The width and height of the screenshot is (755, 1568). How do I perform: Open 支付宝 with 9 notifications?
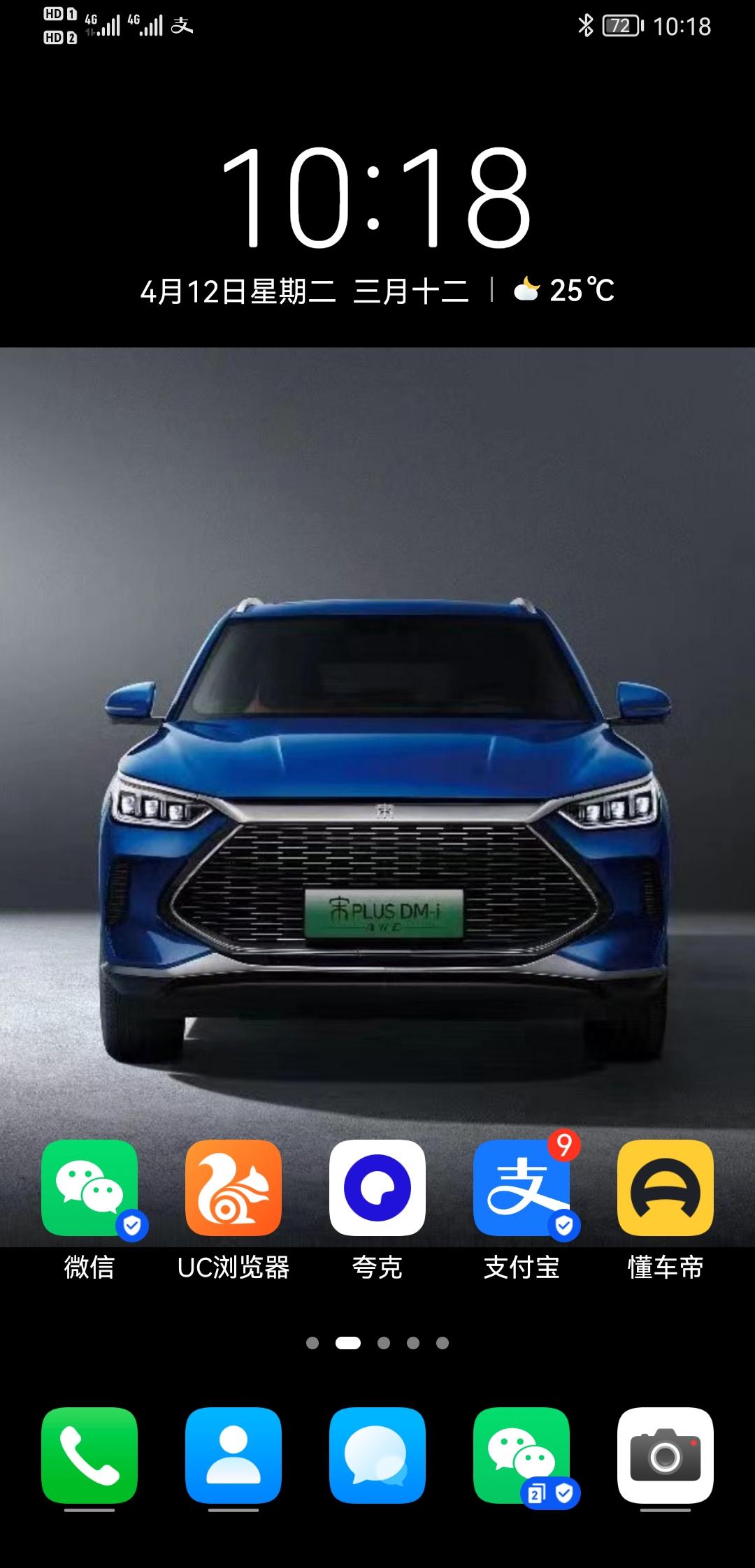tap(522, 1188)
